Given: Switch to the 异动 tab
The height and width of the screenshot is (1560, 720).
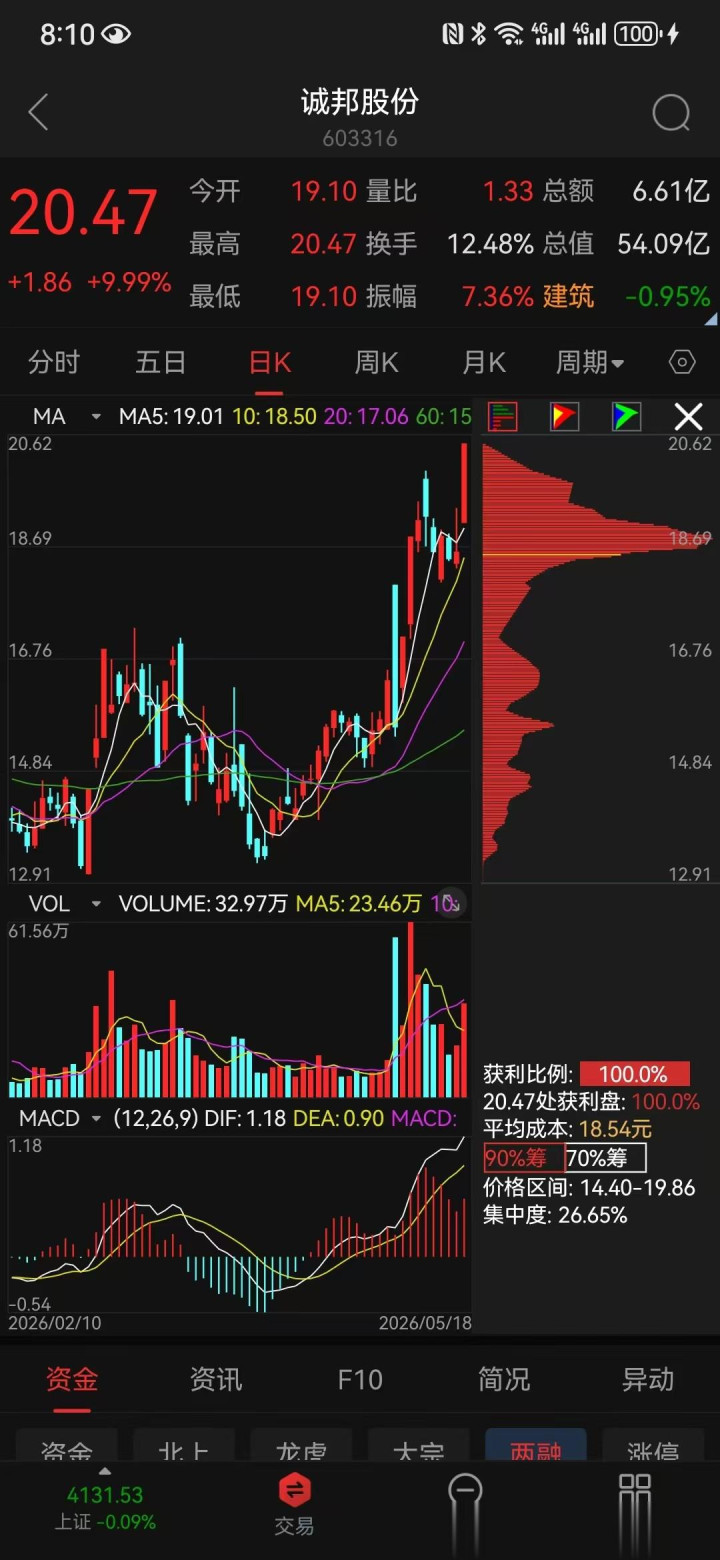Looking at the screenshot, I should (x=648, y=1380).
